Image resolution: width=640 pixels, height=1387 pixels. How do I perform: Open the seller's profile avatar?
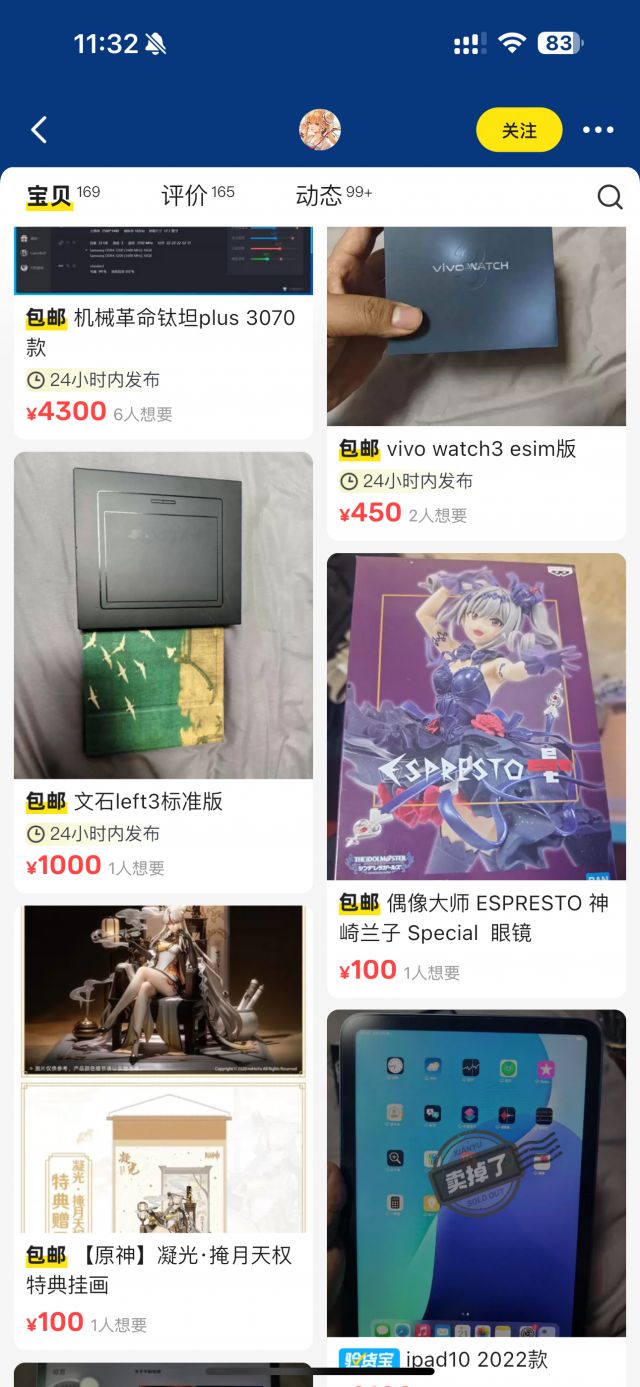point(320,130)
